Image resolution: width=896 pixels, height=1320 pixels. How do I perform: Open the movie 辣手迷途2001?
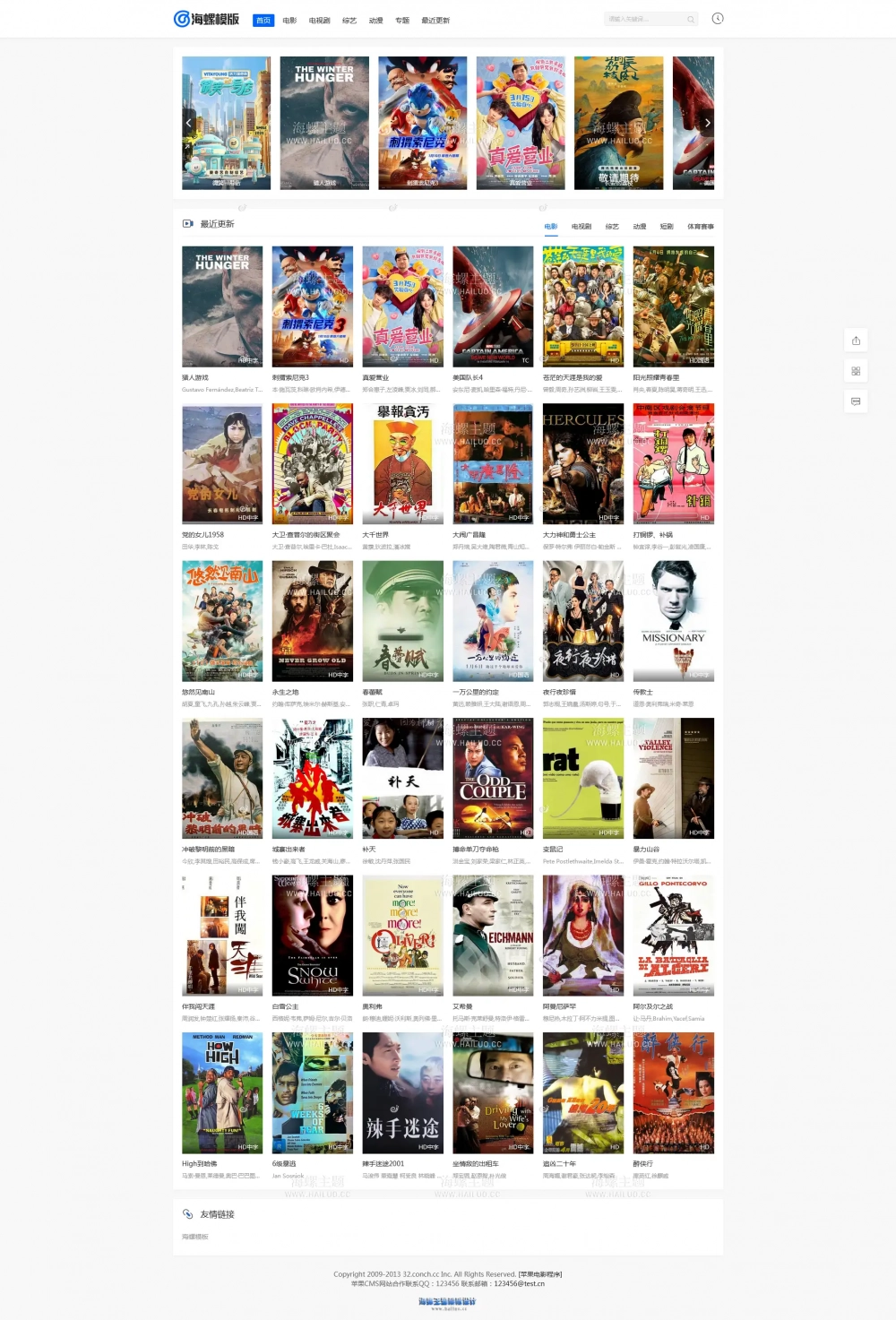pos(402,1092)
